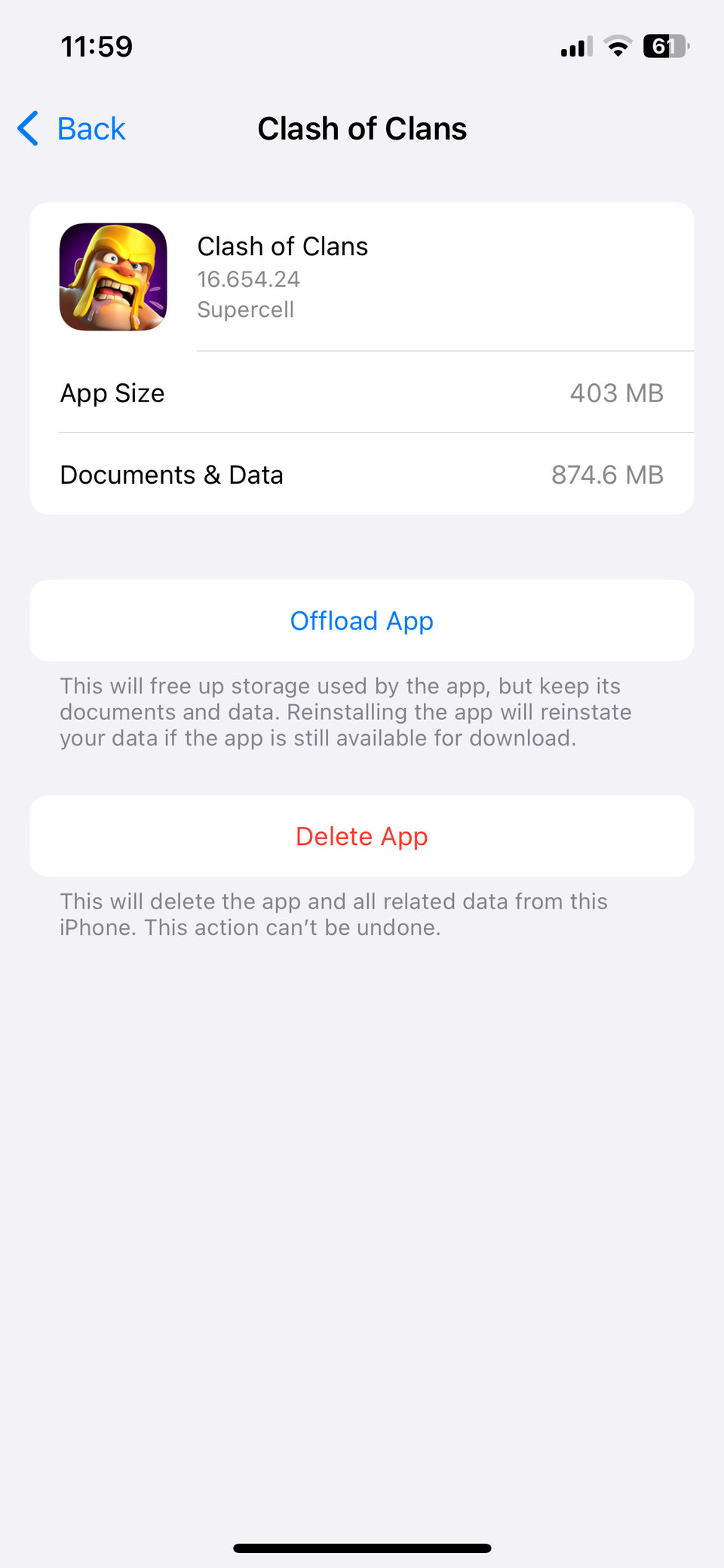Tap the 403 MB size value
The image size is (724, 1568).
pos(616,393)
